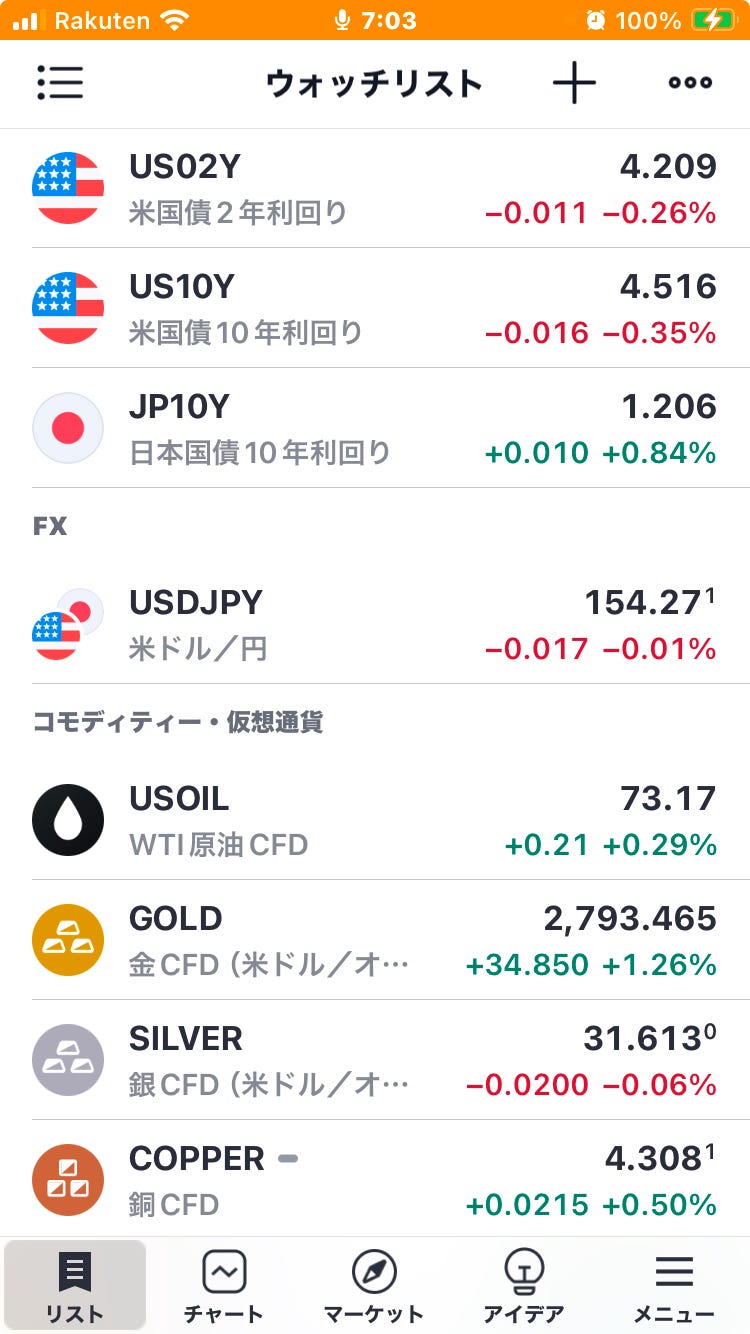
Task: Open the メニュー tab
Action: [x=674, y=1286]
